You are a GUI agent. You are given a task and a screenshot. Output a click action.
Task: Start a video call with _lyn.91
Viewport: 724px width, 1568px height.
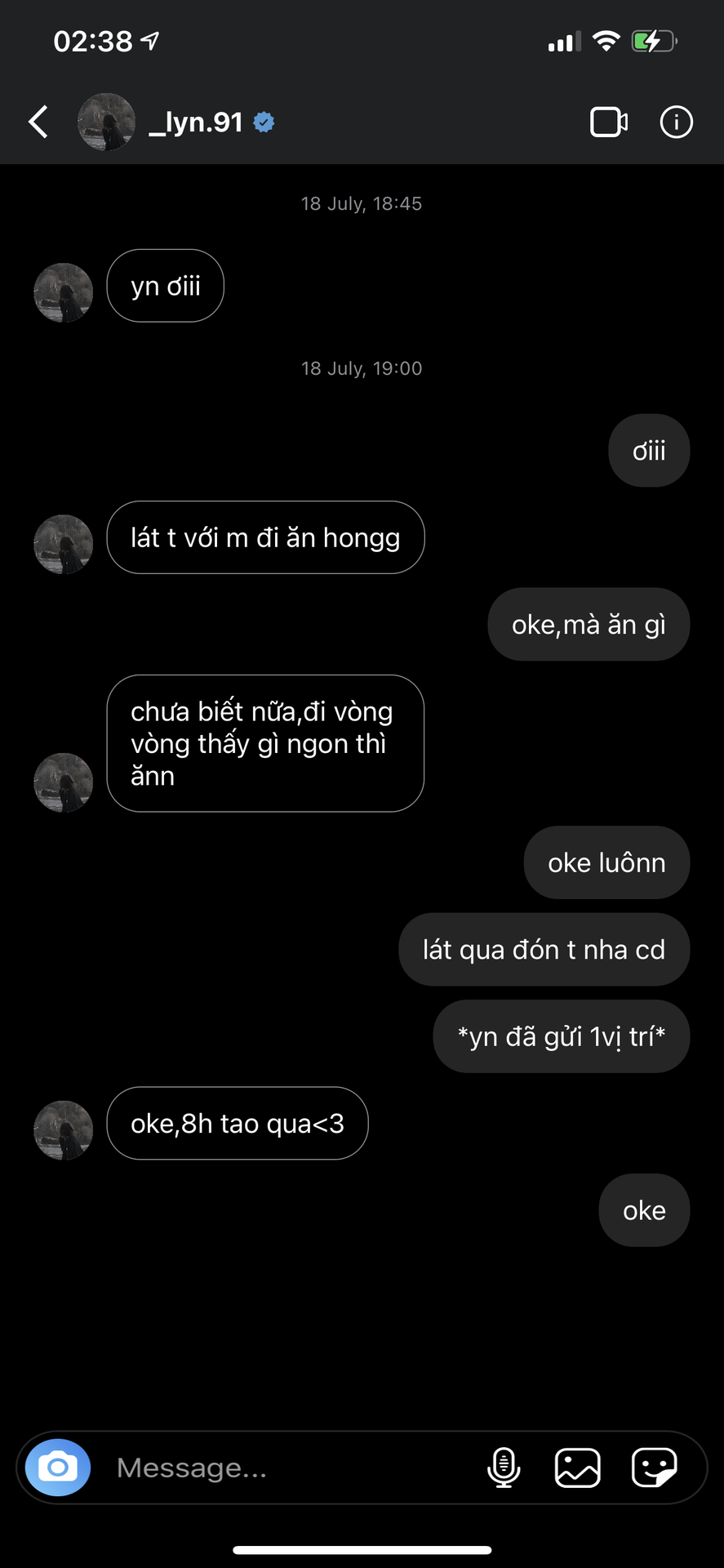pyautogui.click(x=609, y=122)
